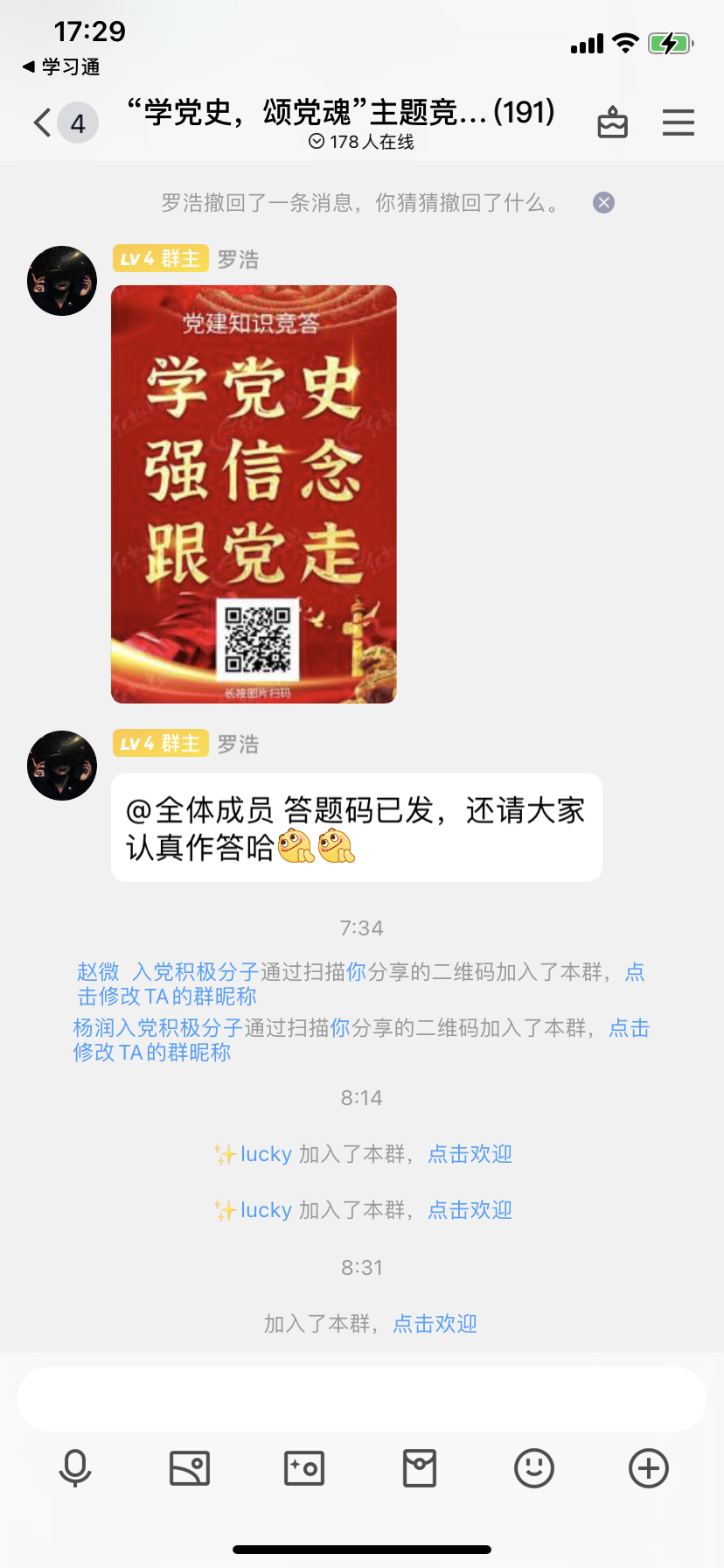
Task: Return to 学习通 app from status bar
Action: (x=61, y=66)
